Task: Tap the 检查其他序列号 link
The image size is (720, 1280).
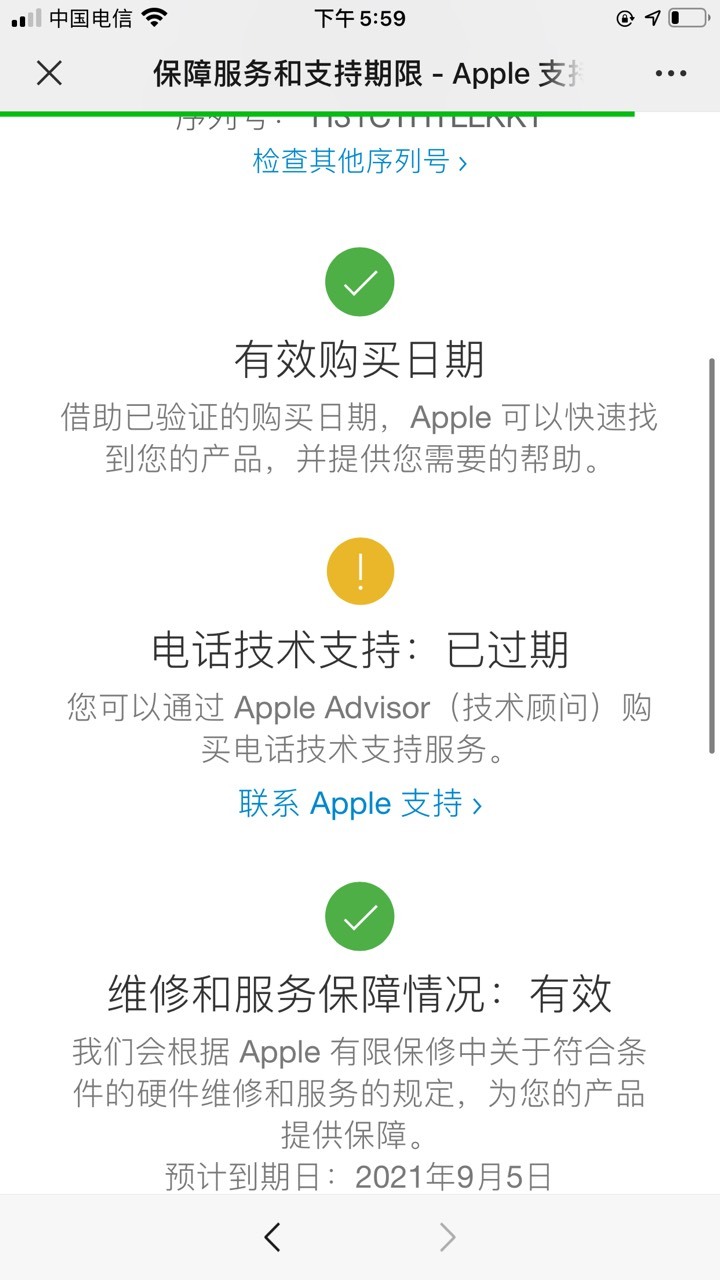Action: pos(360,160)
